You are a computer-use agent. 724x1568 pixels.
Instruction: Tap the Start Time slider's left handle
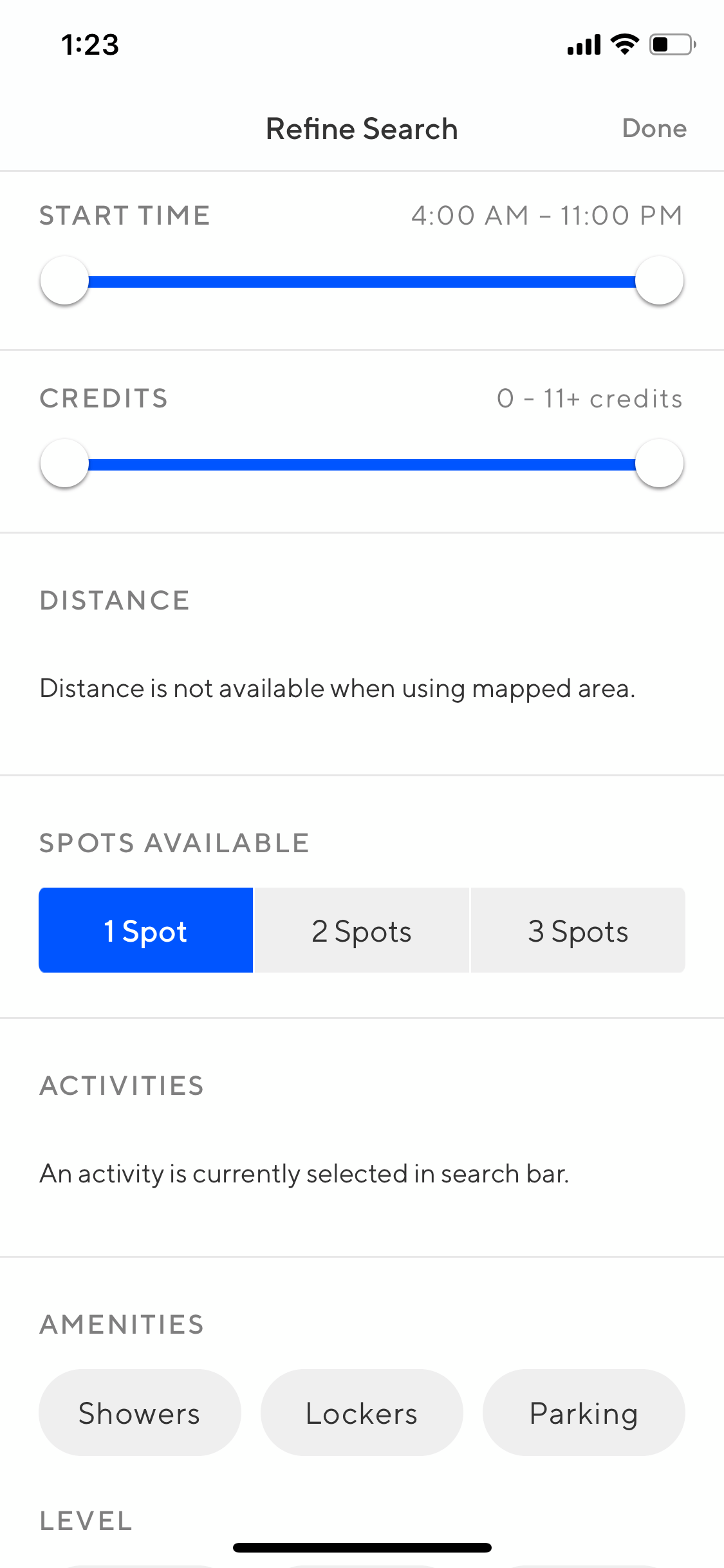64,281
